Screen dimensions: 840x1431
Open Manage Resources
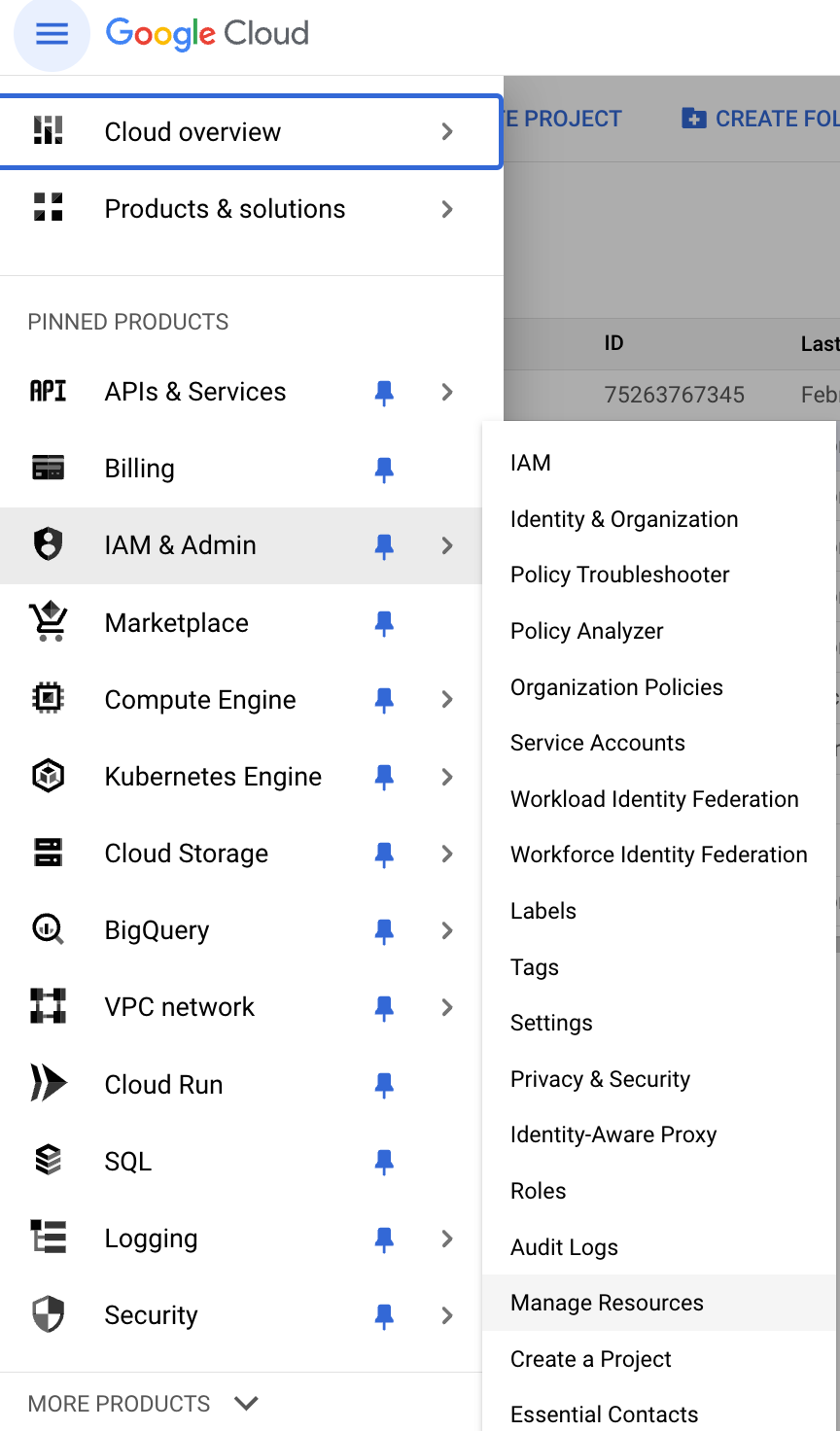(x=607, y=1303)
